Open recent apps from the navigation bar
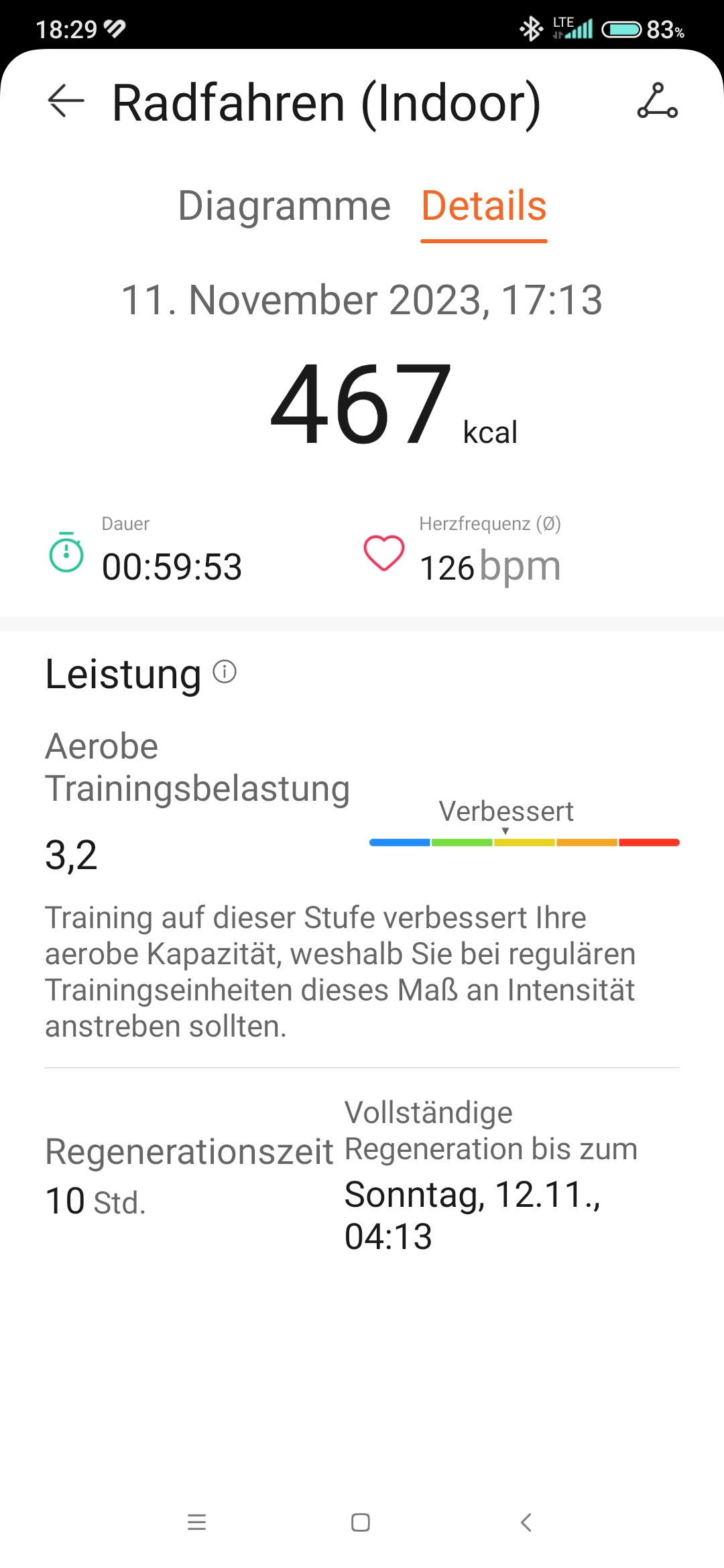724x1568 pixels. [x=196, y=1522]
